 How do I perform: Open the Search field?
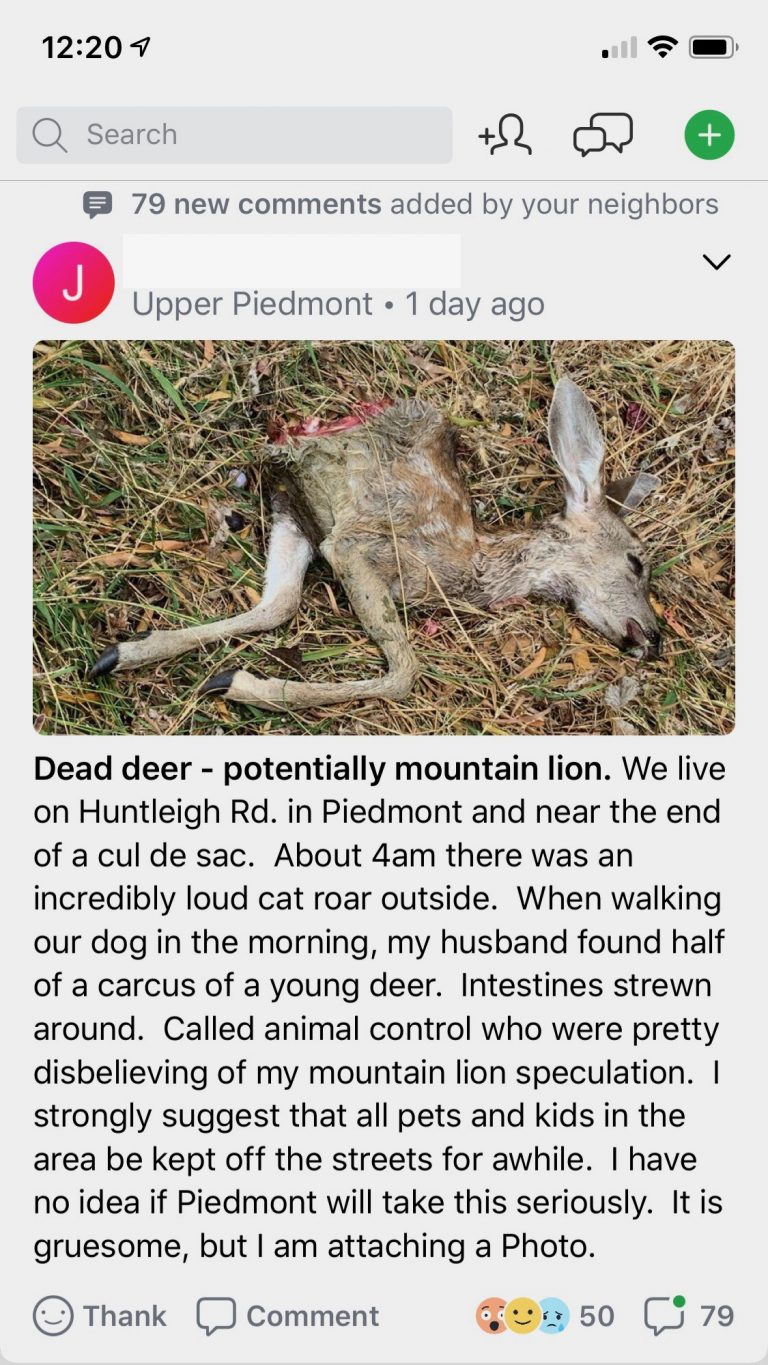tap(234, 135)
